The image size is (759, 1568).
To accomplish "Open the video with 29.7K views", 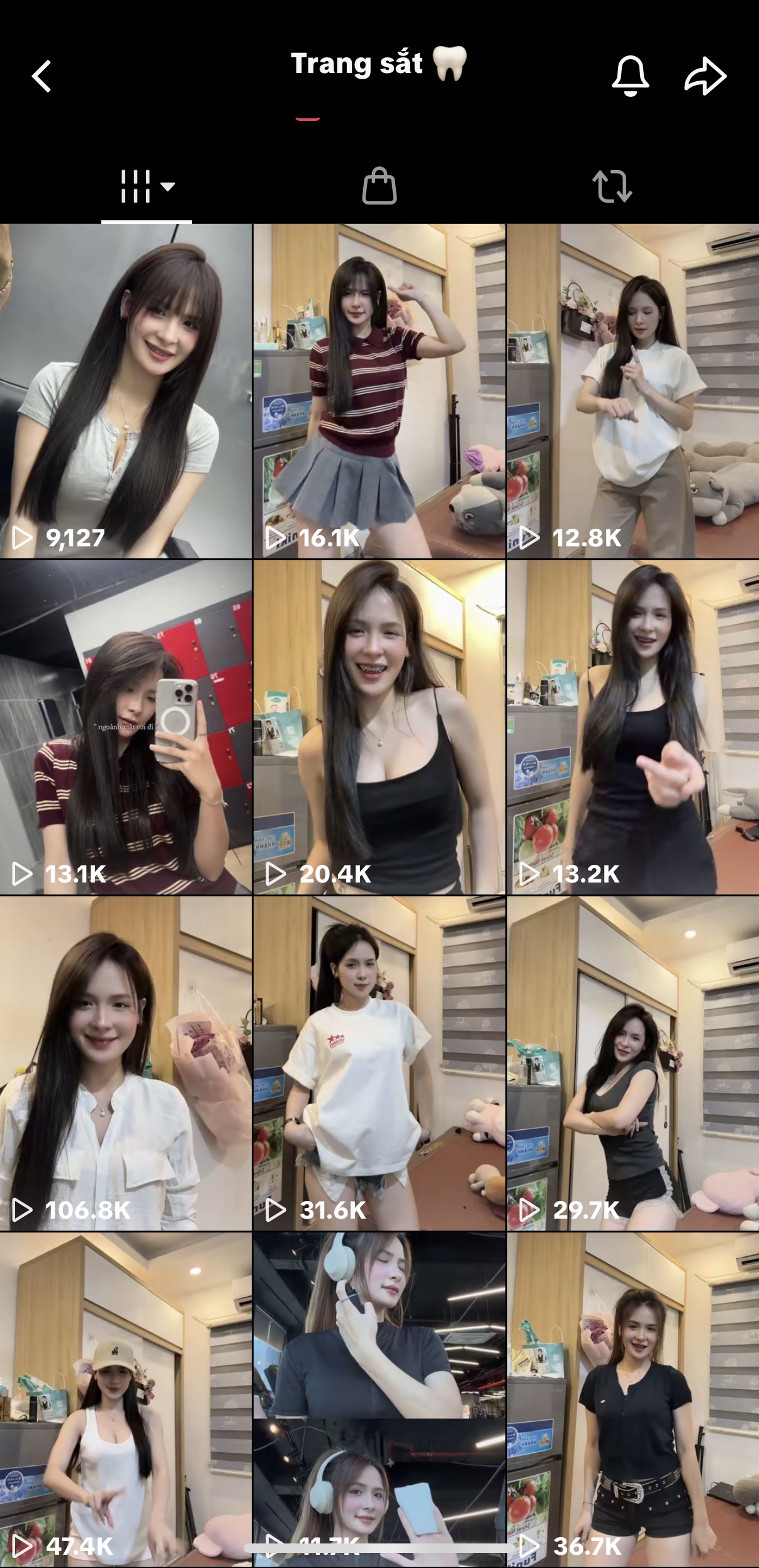I will (x=633, y=1063).
